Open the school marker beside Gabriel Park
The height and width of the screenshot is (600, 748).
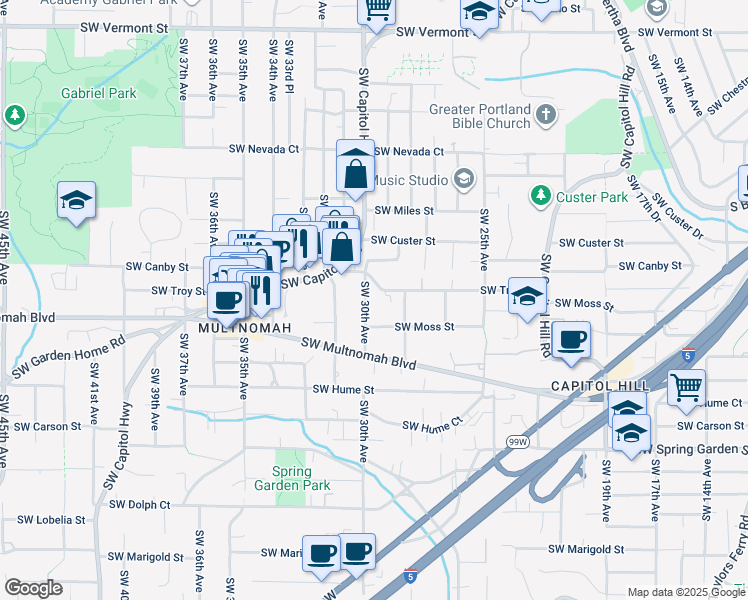(77, 201)
